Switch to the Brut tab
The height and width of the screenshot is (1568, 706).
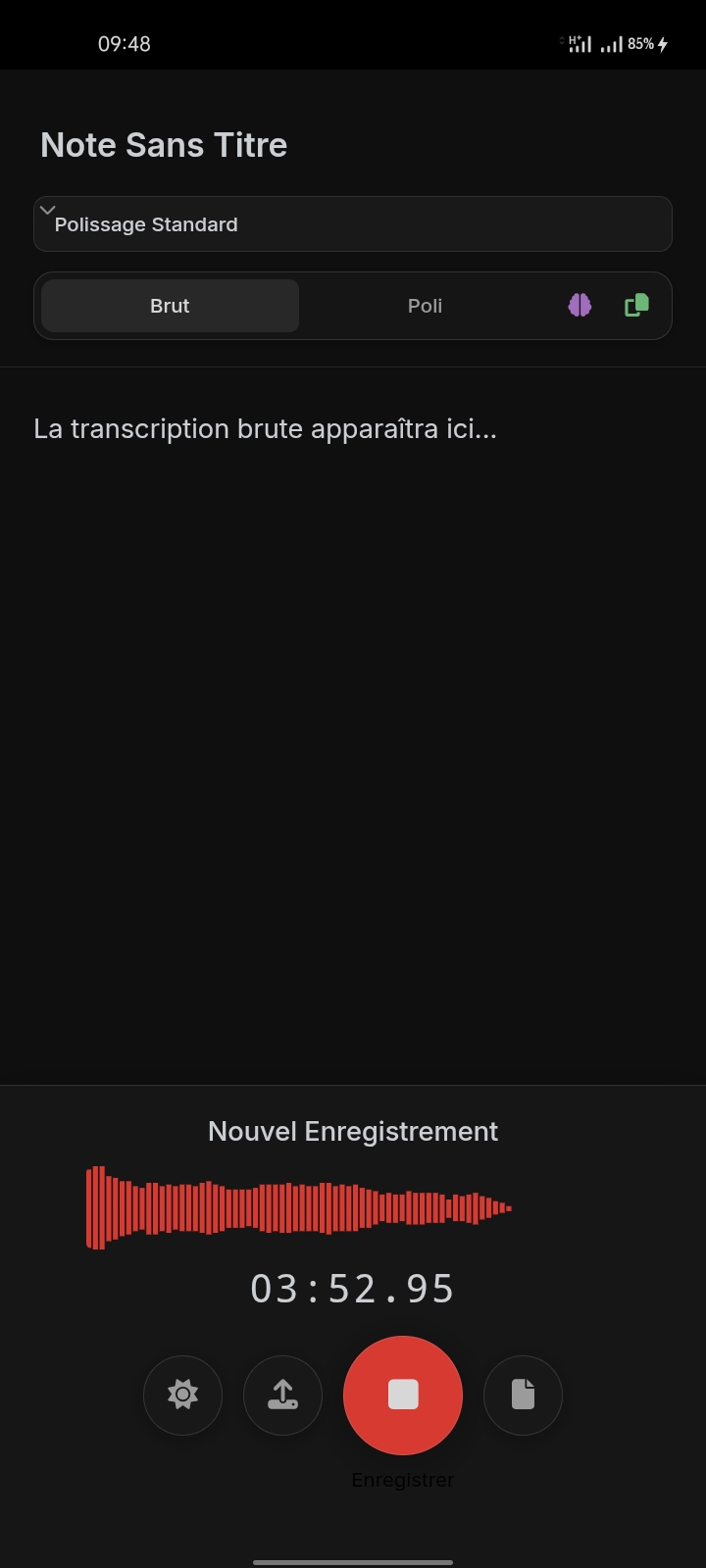coord(170,306)
